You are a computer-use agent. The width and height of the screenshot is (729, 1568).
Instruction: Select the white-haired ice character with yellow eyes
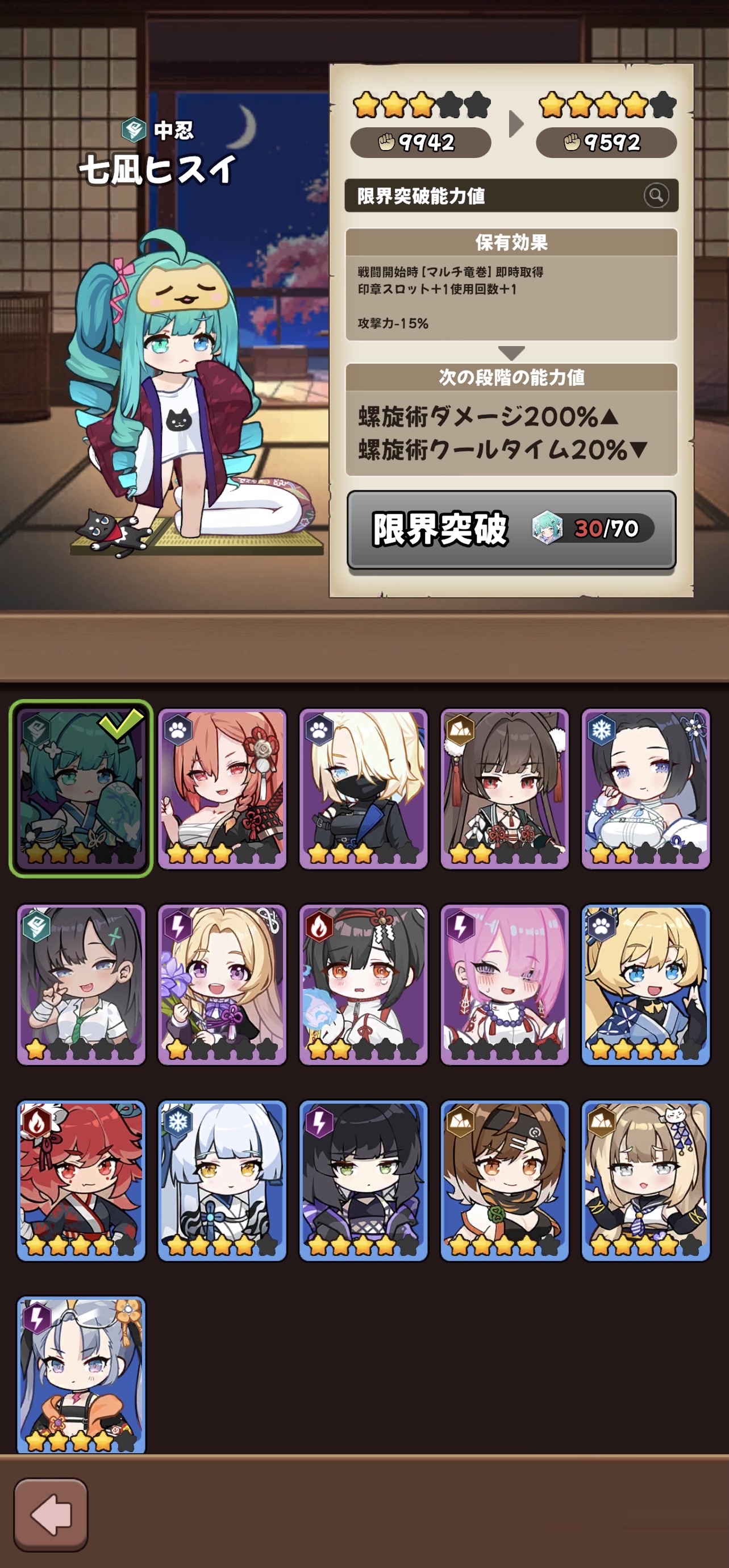click(222, 1180)
